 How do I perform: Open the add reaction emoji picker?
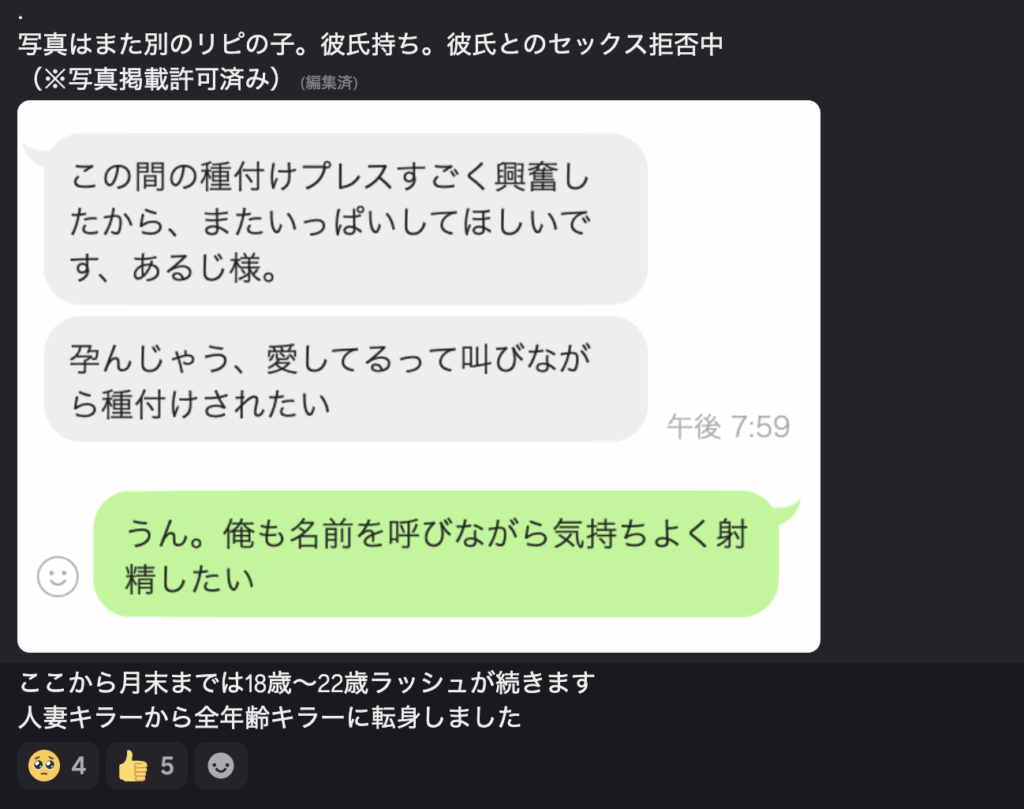tap(220, 766)
